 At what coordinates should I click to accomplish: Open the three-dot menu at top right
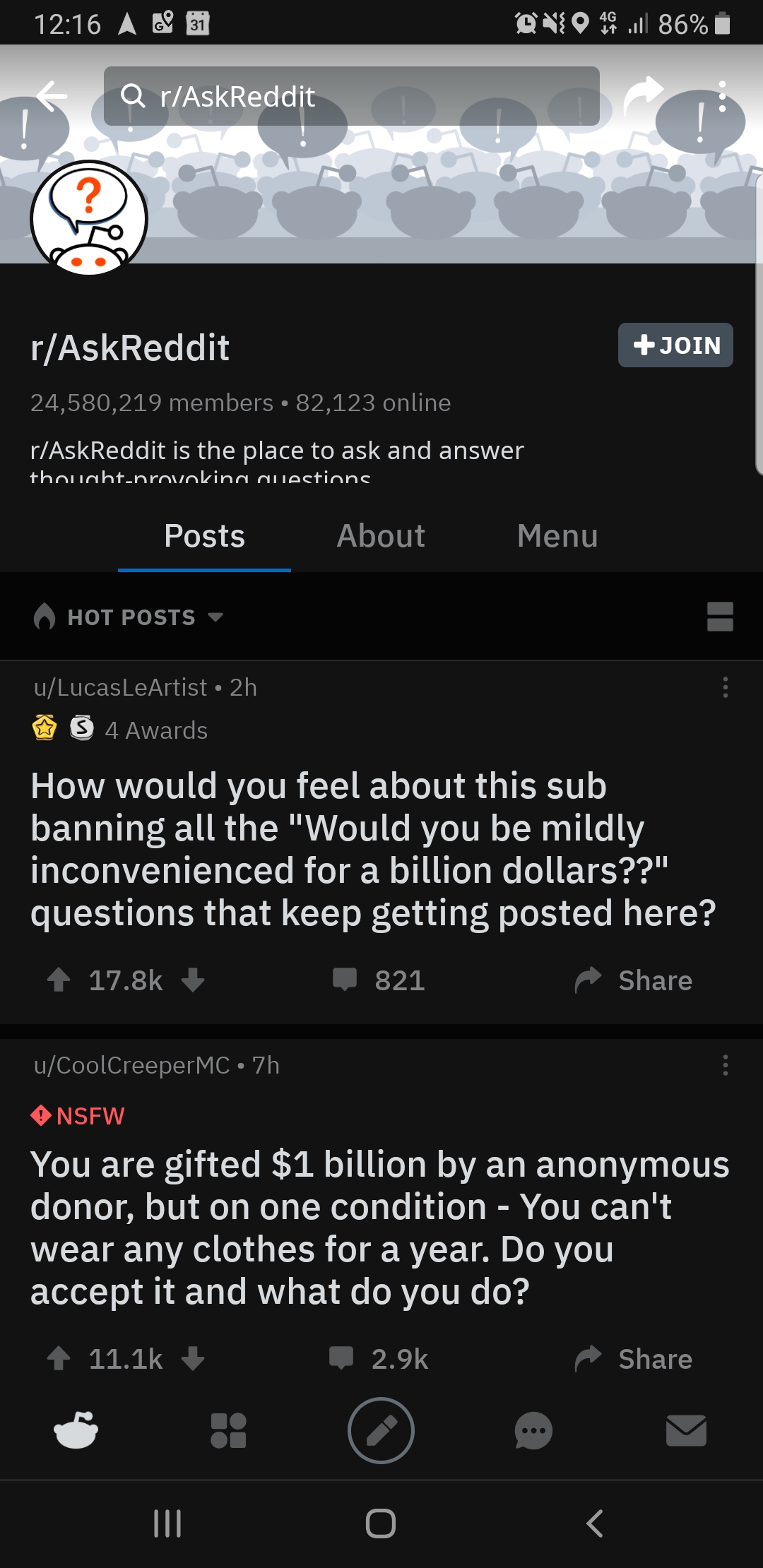coord(722,95)
